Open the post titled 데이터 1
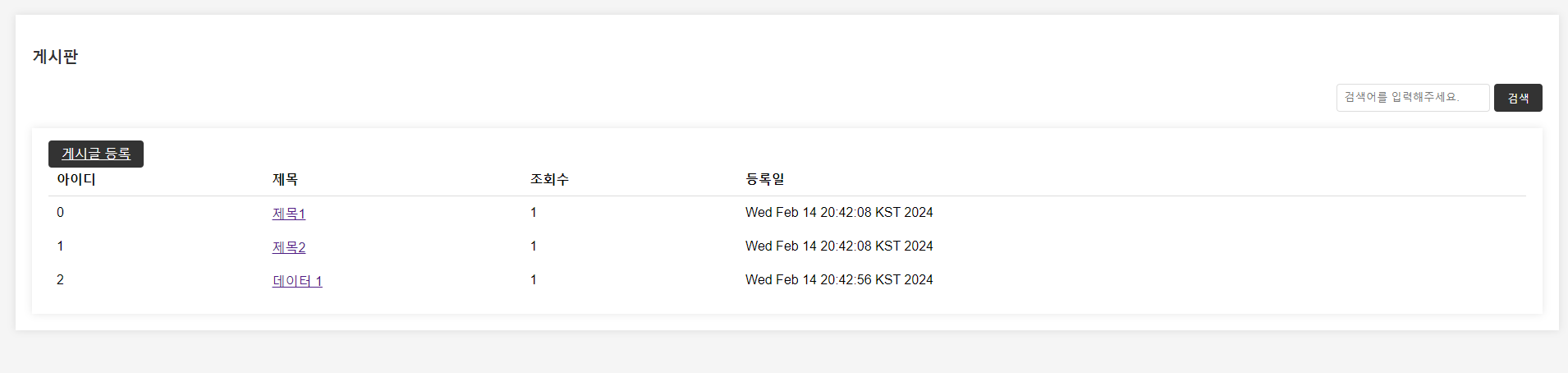 (x=297, y=281)
